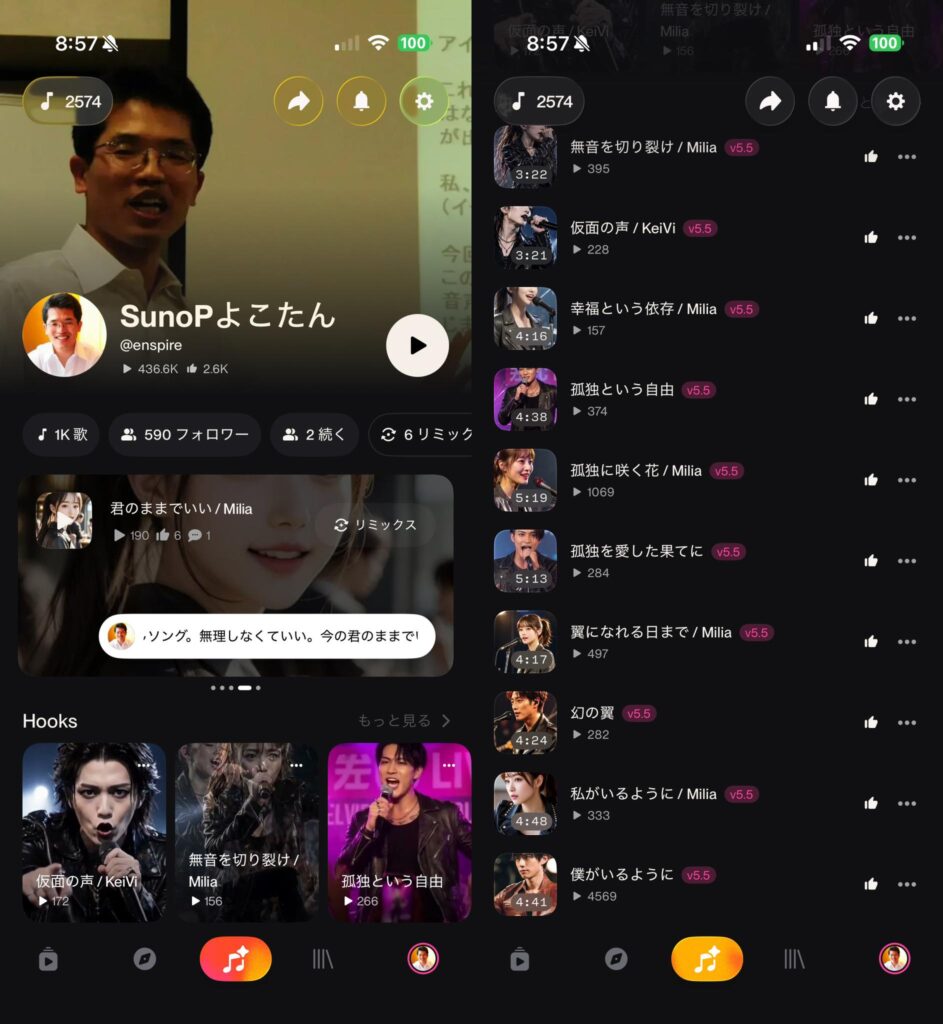This screenshot has height=1024, width=943.
Task: Open the 1K 歌 songs chip
Action: 61,435
